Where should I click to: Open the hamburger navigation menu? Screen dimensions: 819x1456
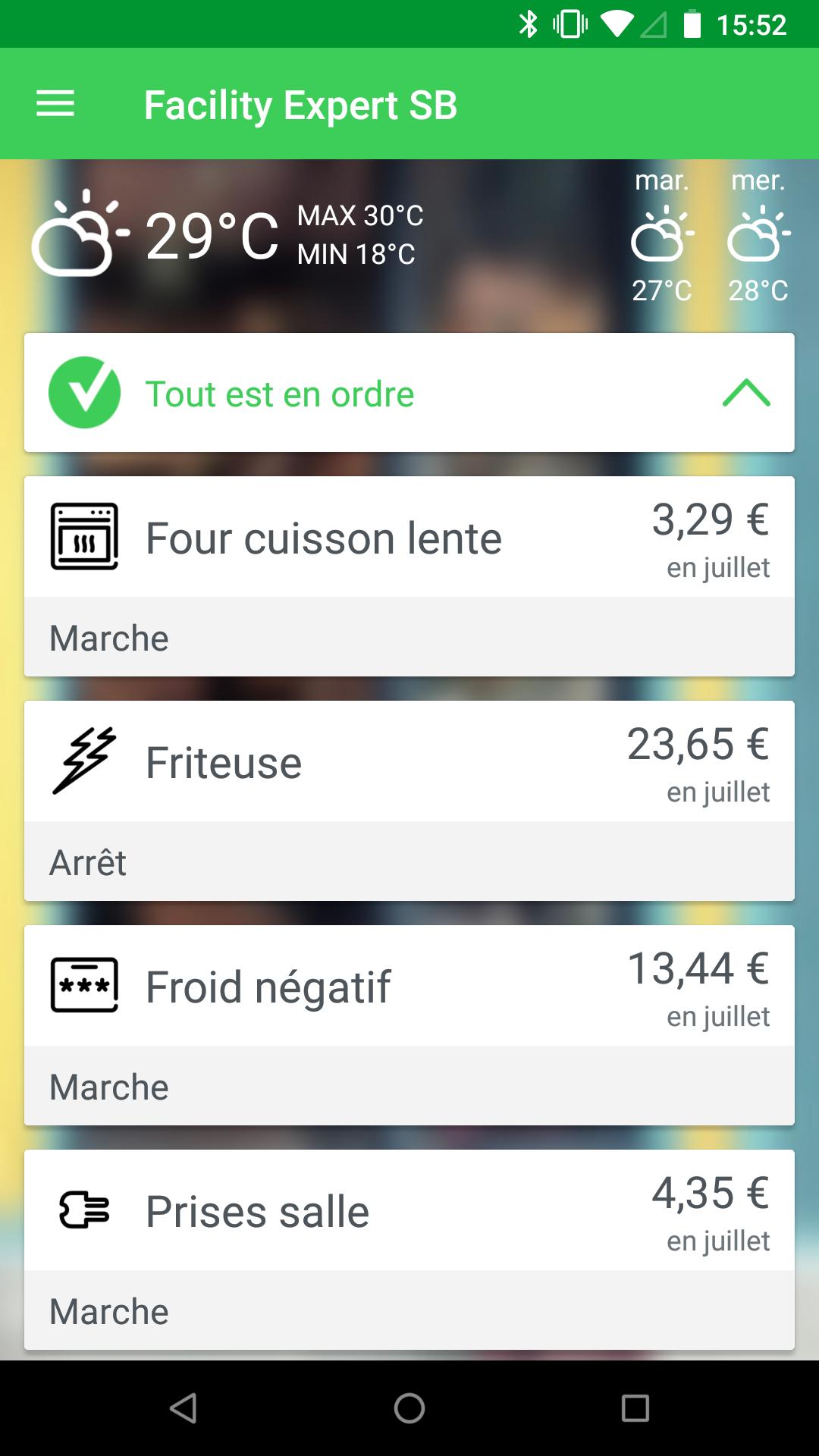(55, 104)
